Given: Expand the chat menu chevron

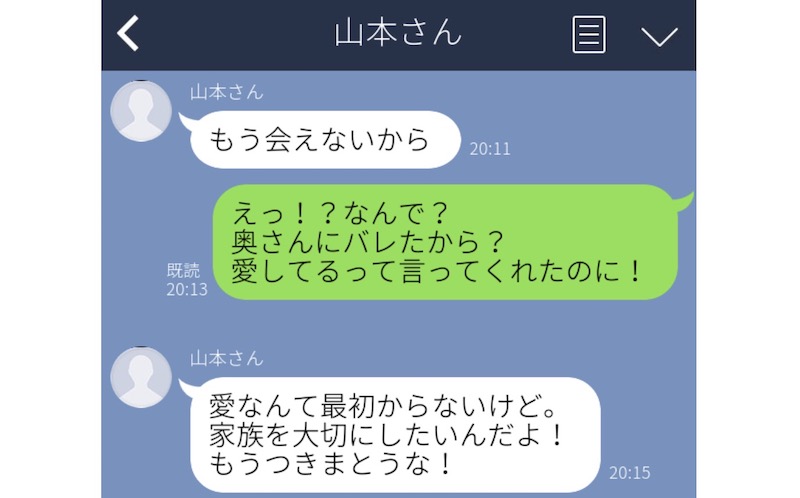Looking at the screenshot, I should (x=659, y=36).
